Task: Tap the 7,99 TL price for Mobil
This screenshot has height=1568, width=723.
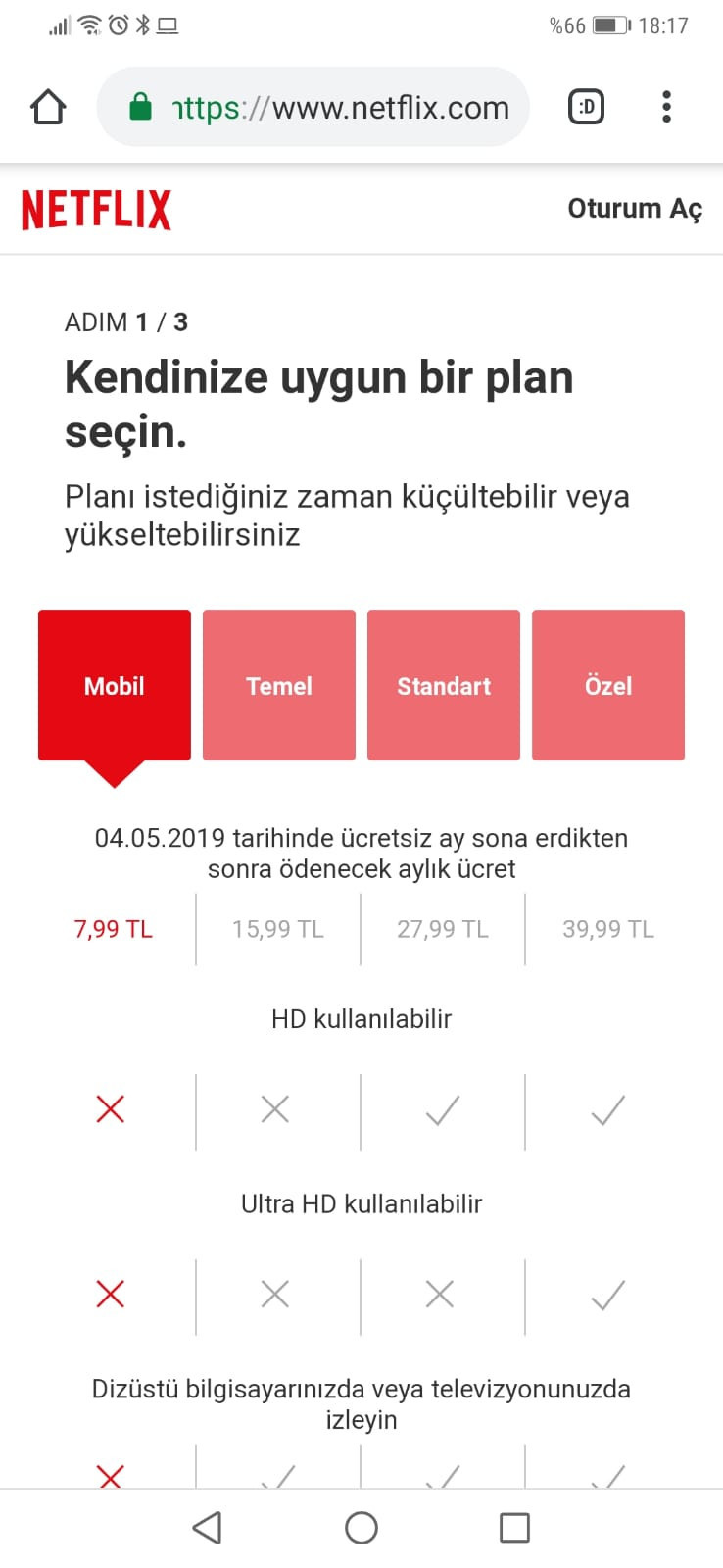Action: [114, 928]
